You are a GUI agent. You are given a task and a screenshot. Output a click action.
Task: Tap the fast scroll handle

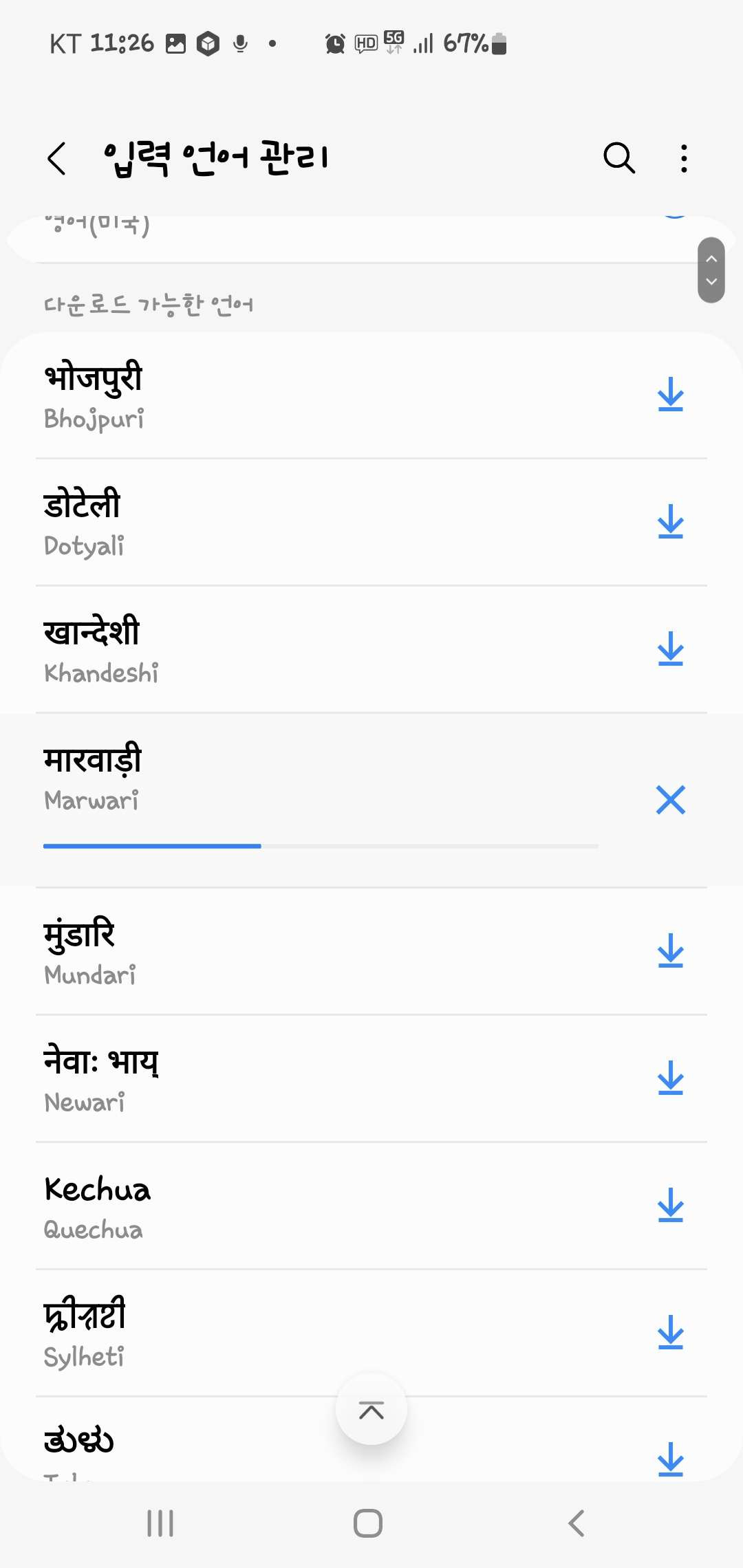711,270
